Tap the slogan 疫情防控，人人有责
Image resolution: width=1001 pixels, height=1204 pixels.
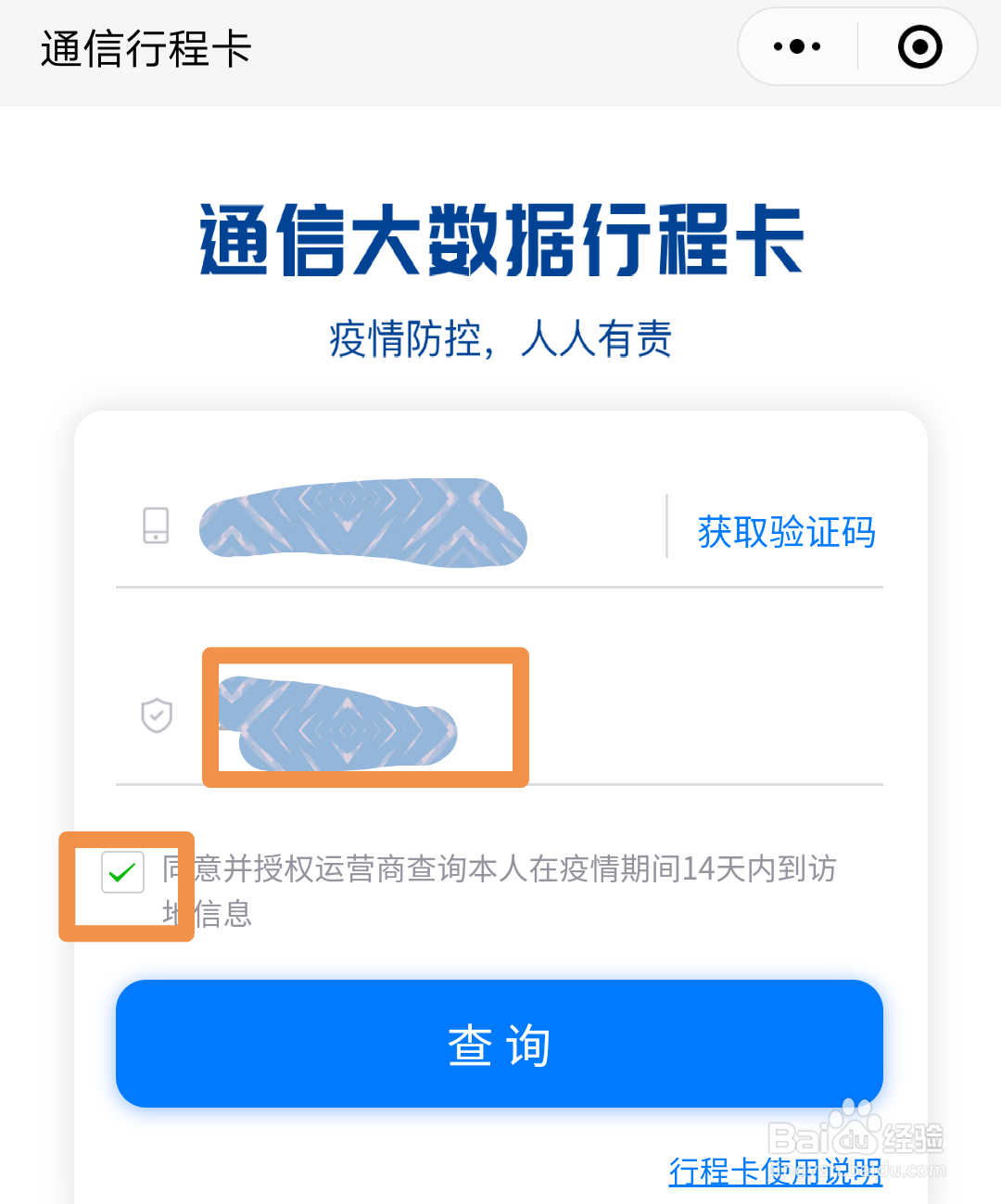tap(500, 341)
